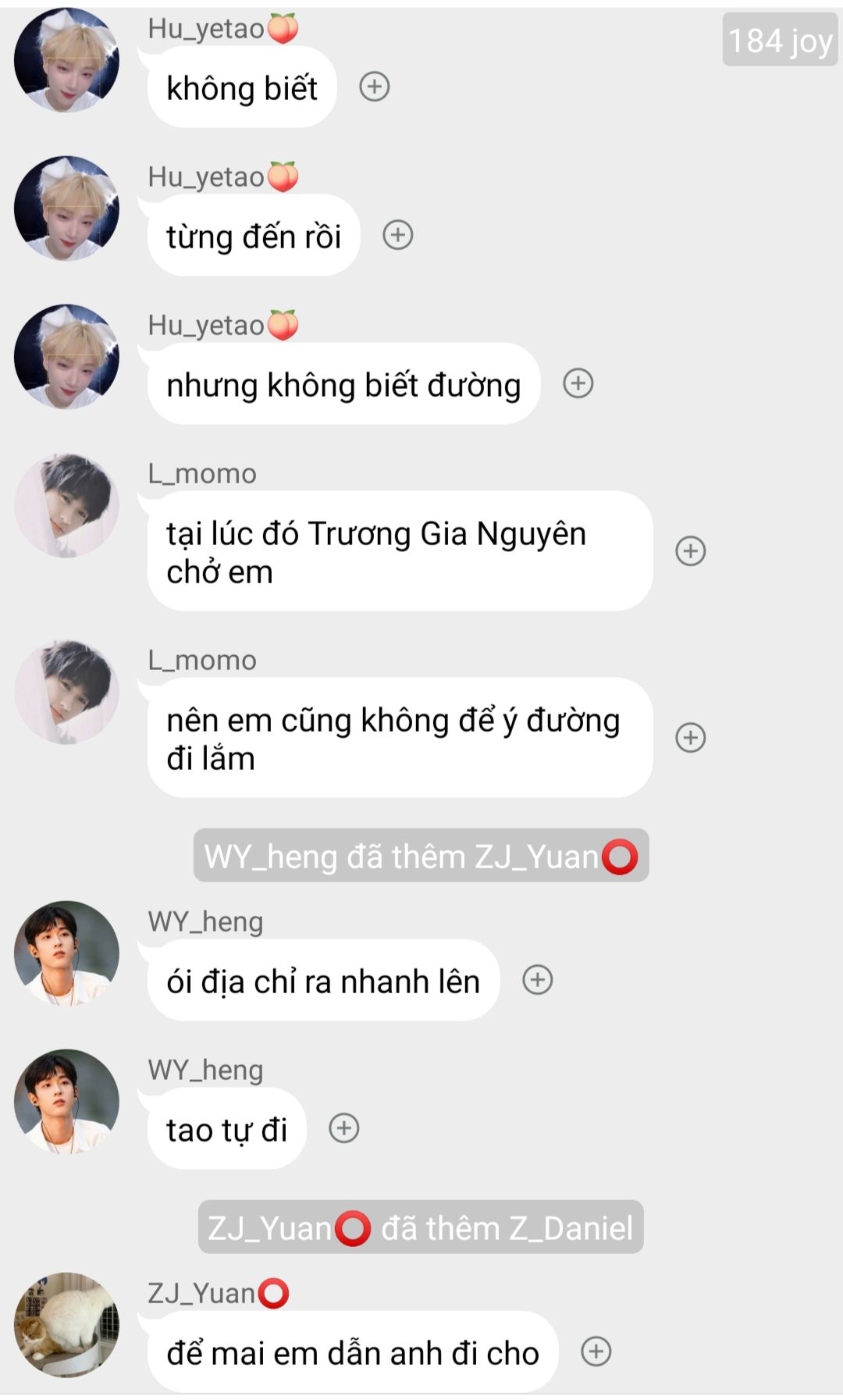Screen dimensions: 843x1400
Task: Tap plus icon next to "từng đến rồi"
Action: 398,235
